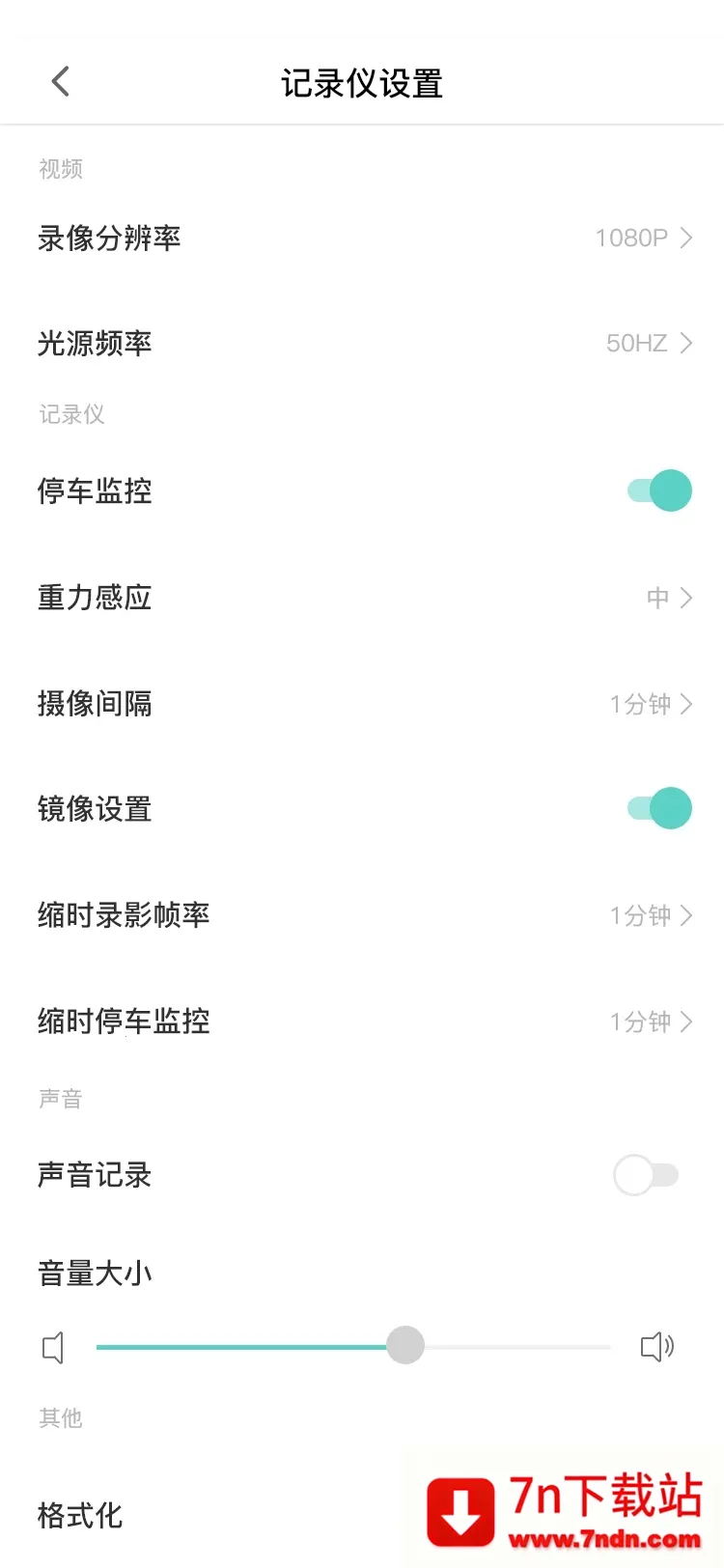Click the loud speaker icon on the volume bar
724x1568 pixels.
click(x=657, y=1347)
